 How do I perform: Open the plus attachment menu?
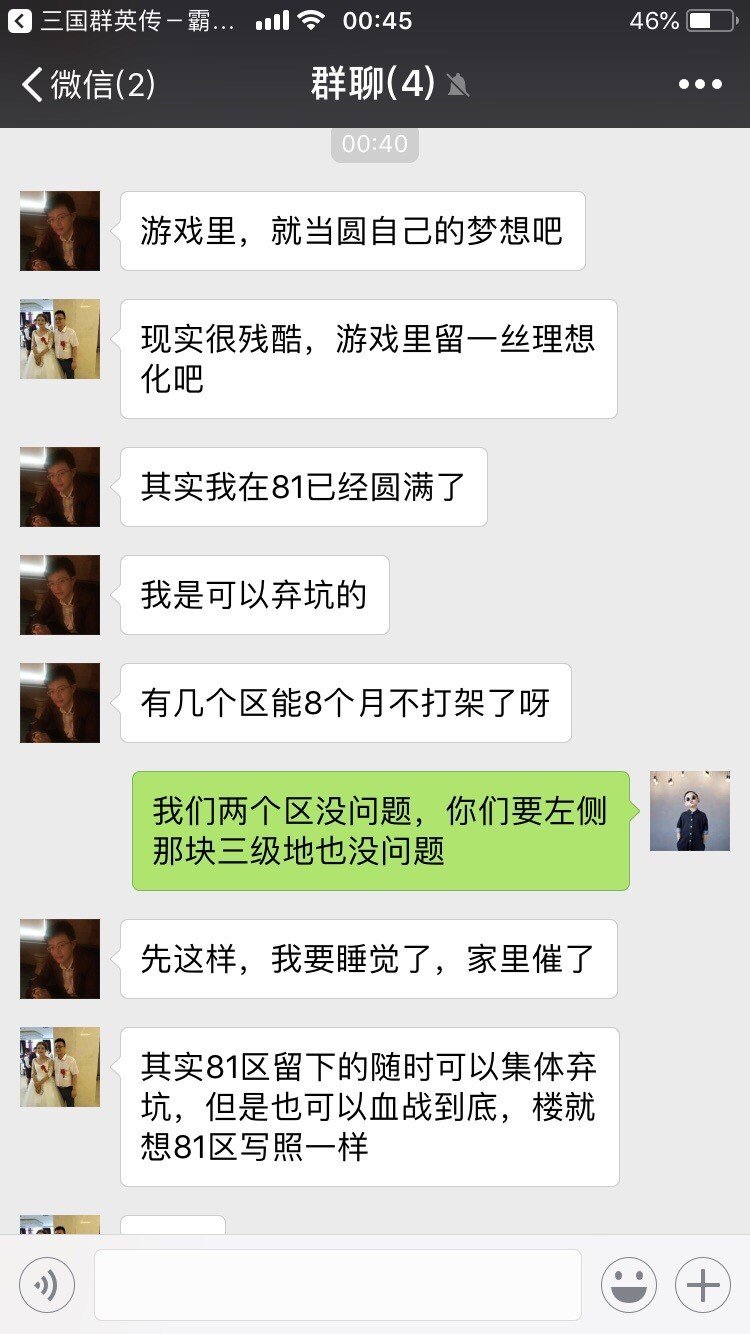[703, 1285]
